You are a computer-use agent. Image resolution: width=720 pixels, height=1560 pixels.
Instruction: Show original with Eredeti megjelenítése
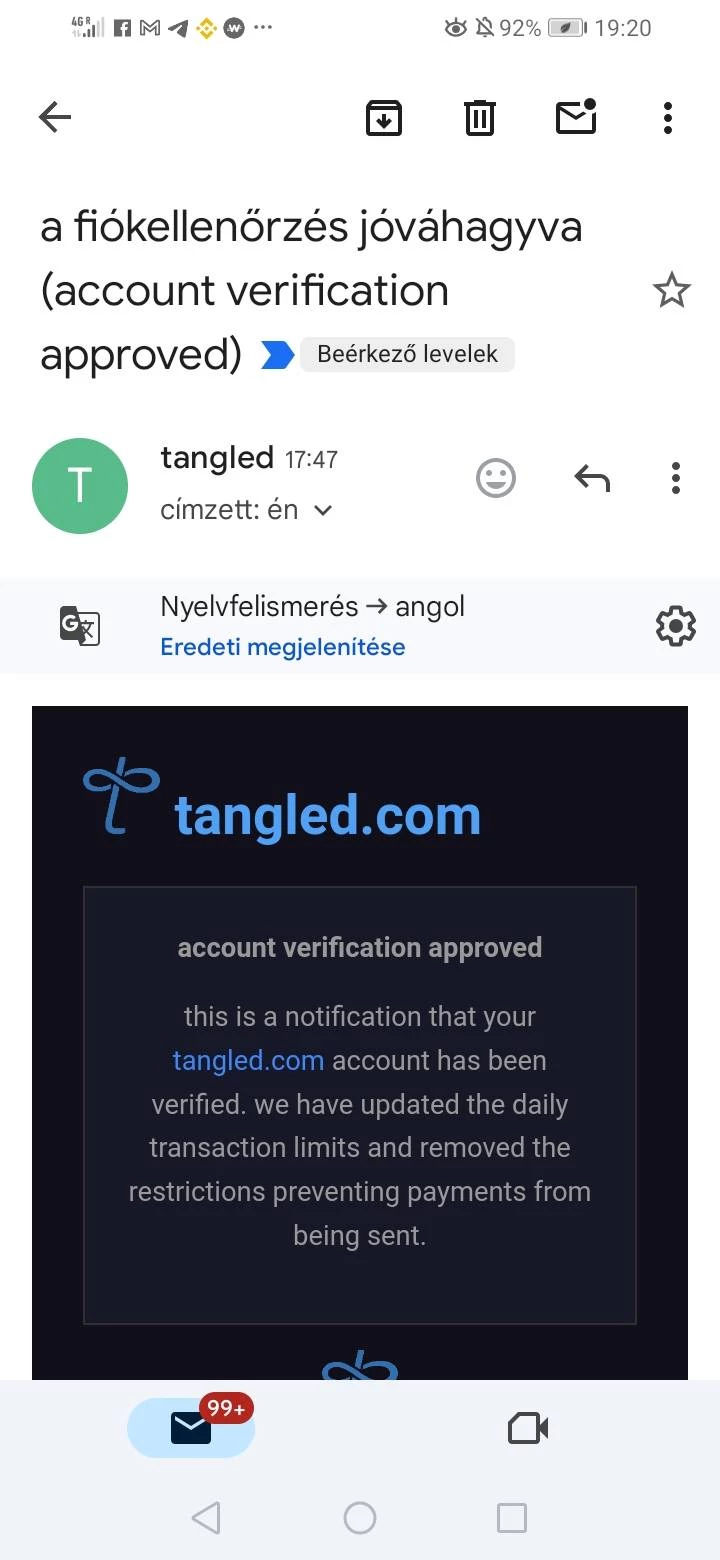click(x=283, y=647)
